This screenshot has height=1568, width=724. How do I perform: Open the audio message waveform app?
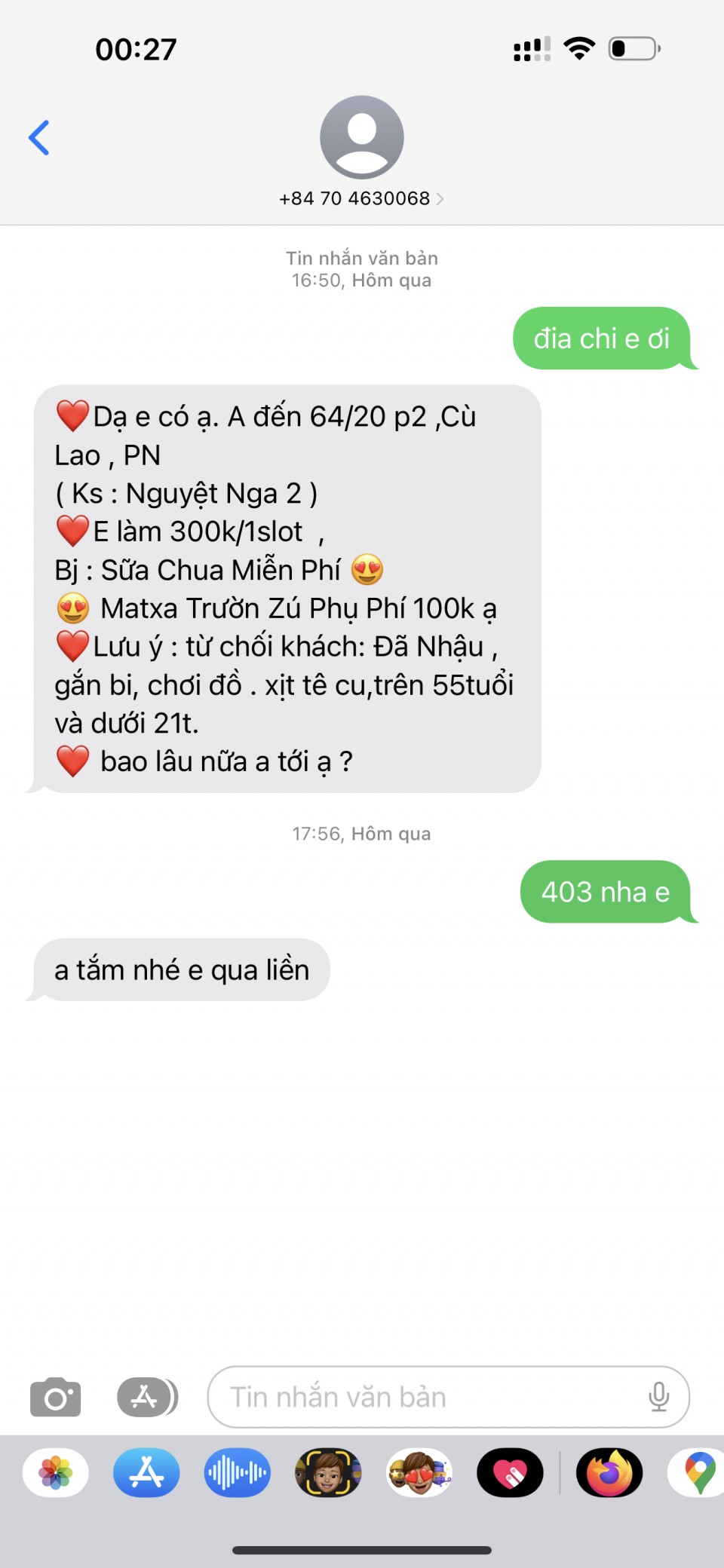(x=238, y=1472)
